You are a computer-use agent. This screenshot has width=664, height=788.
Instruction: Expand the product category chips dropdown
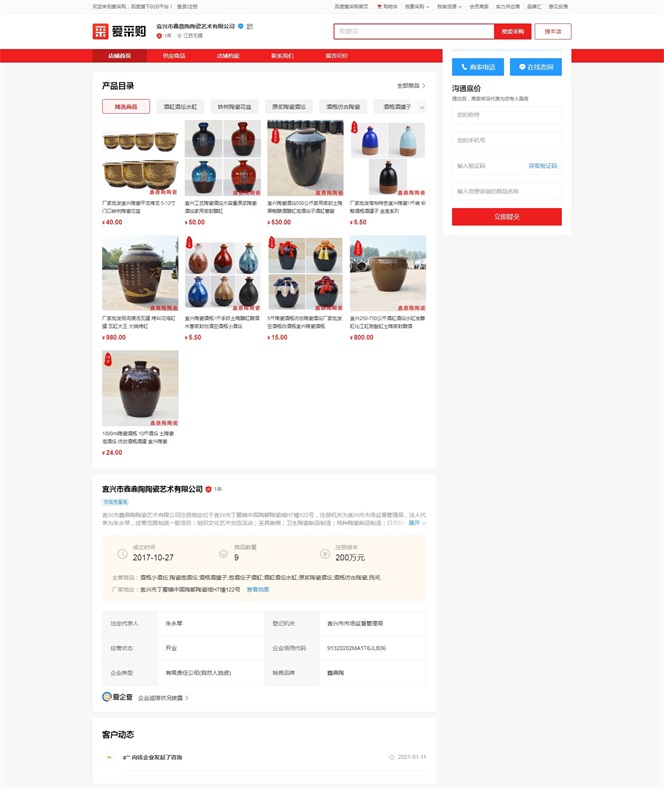pyautogui.click(x=422, y=106)
